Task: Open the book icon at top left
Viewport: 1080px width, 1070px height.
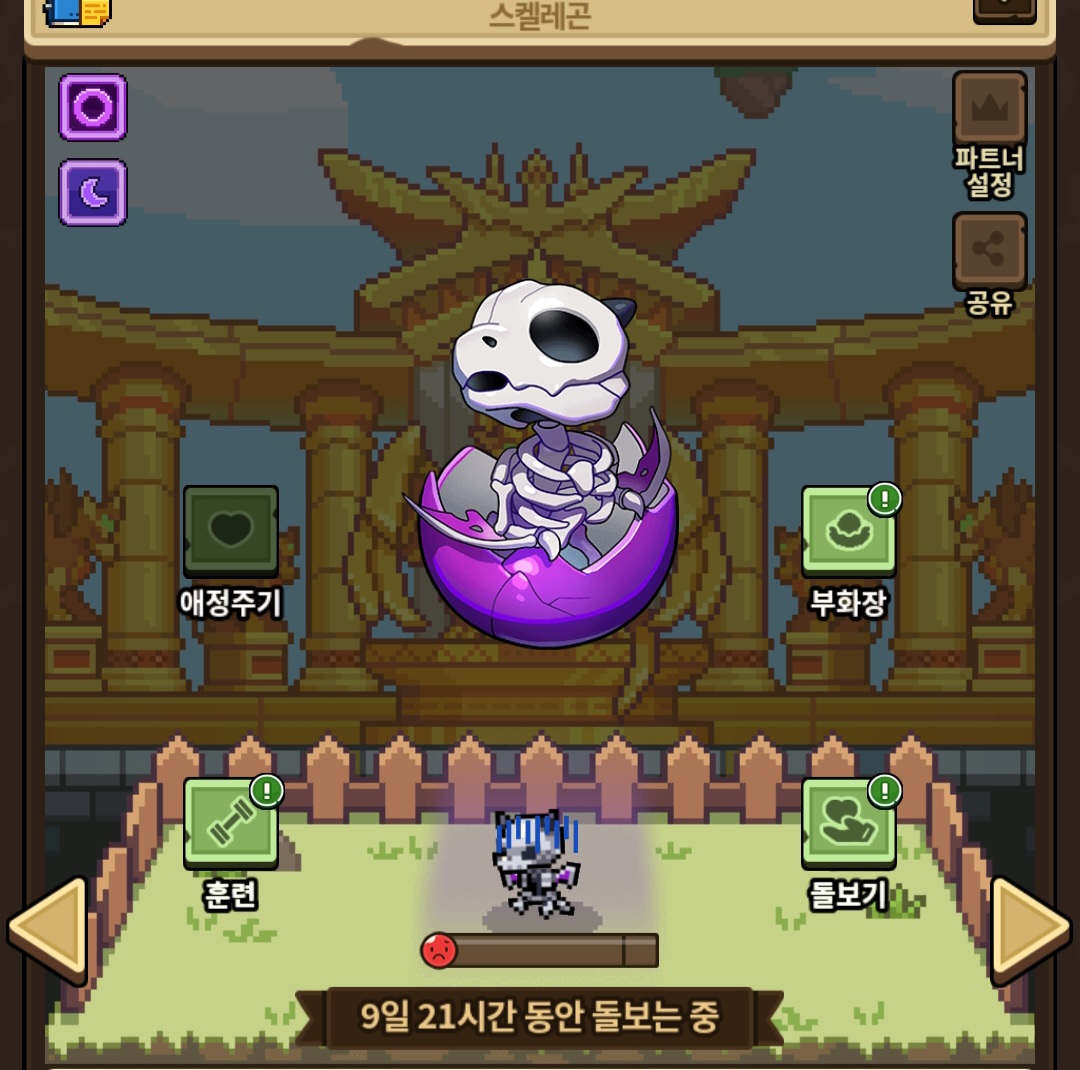Action: point(76,12)
